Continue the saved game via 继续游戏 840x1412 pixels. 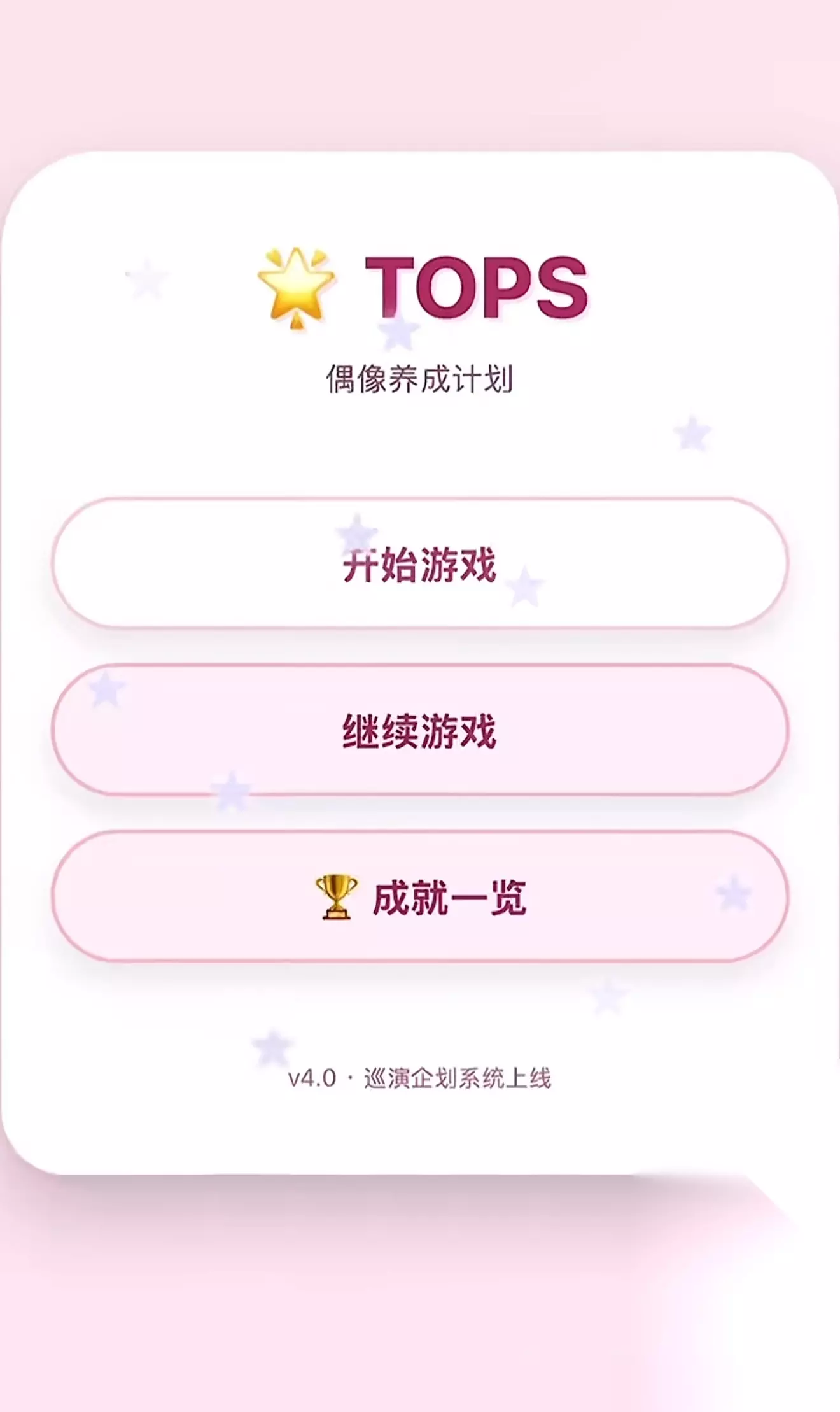coord(420,730)
